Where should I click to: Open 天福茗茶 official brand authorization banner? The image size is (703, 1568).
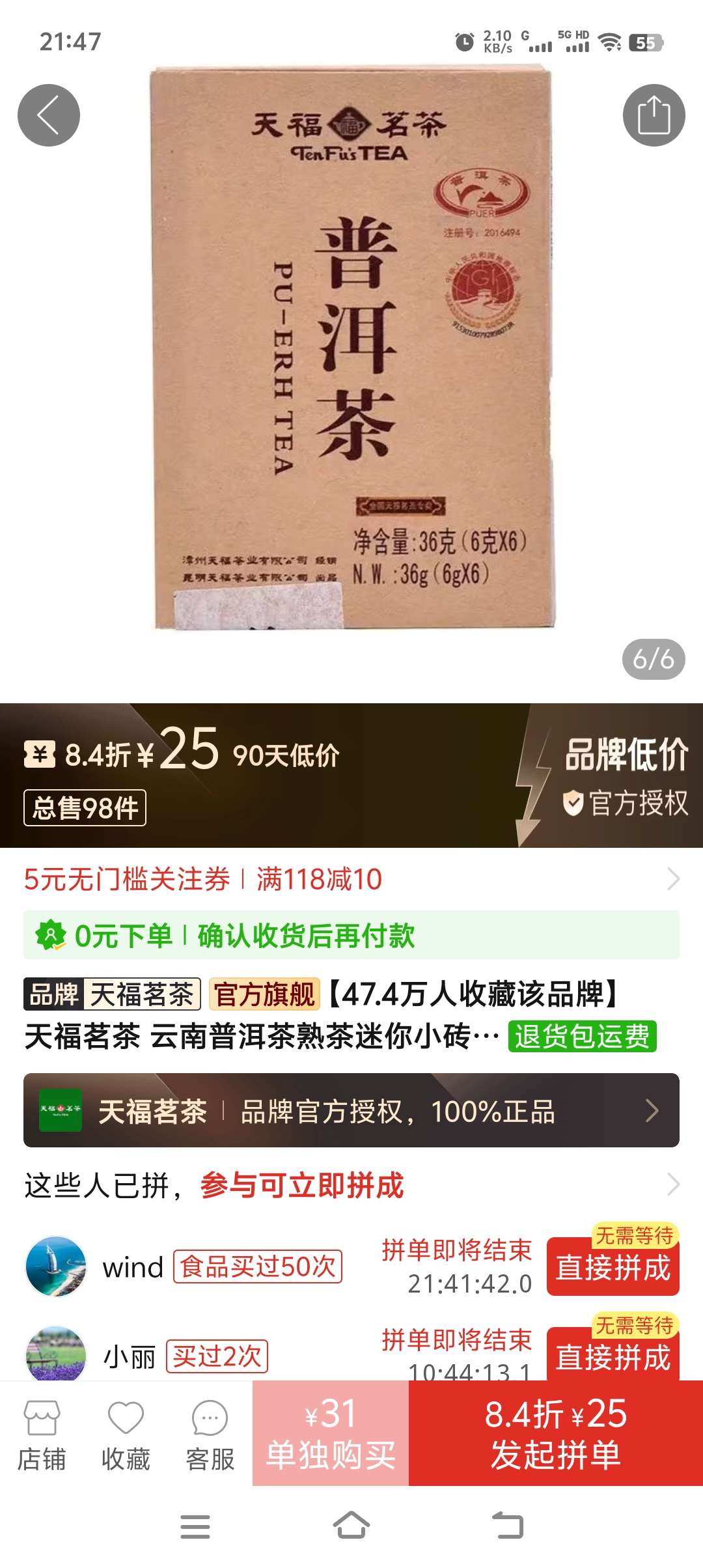pos(351,1111)
